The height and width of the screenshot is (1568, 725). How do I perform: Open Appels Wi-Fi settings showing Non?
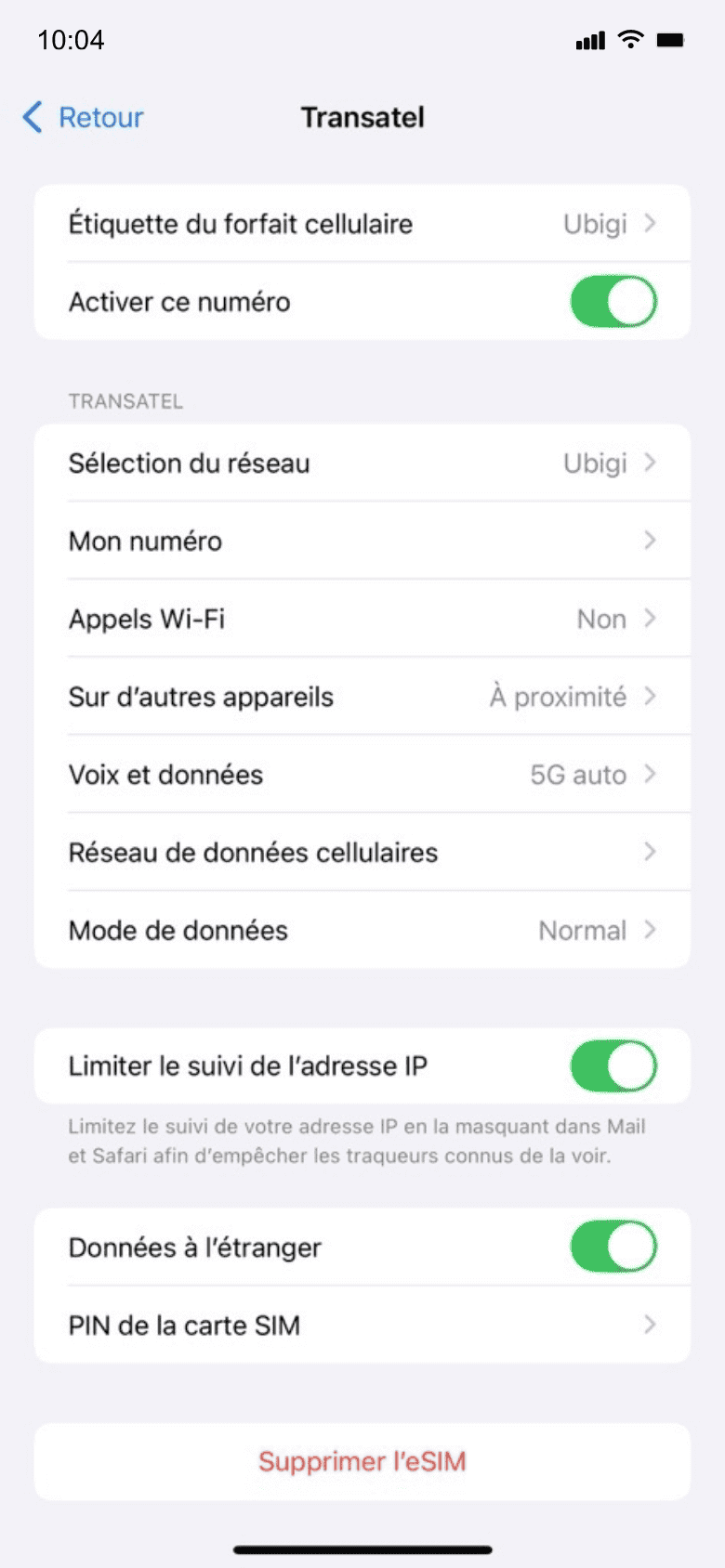pos(362,619)
